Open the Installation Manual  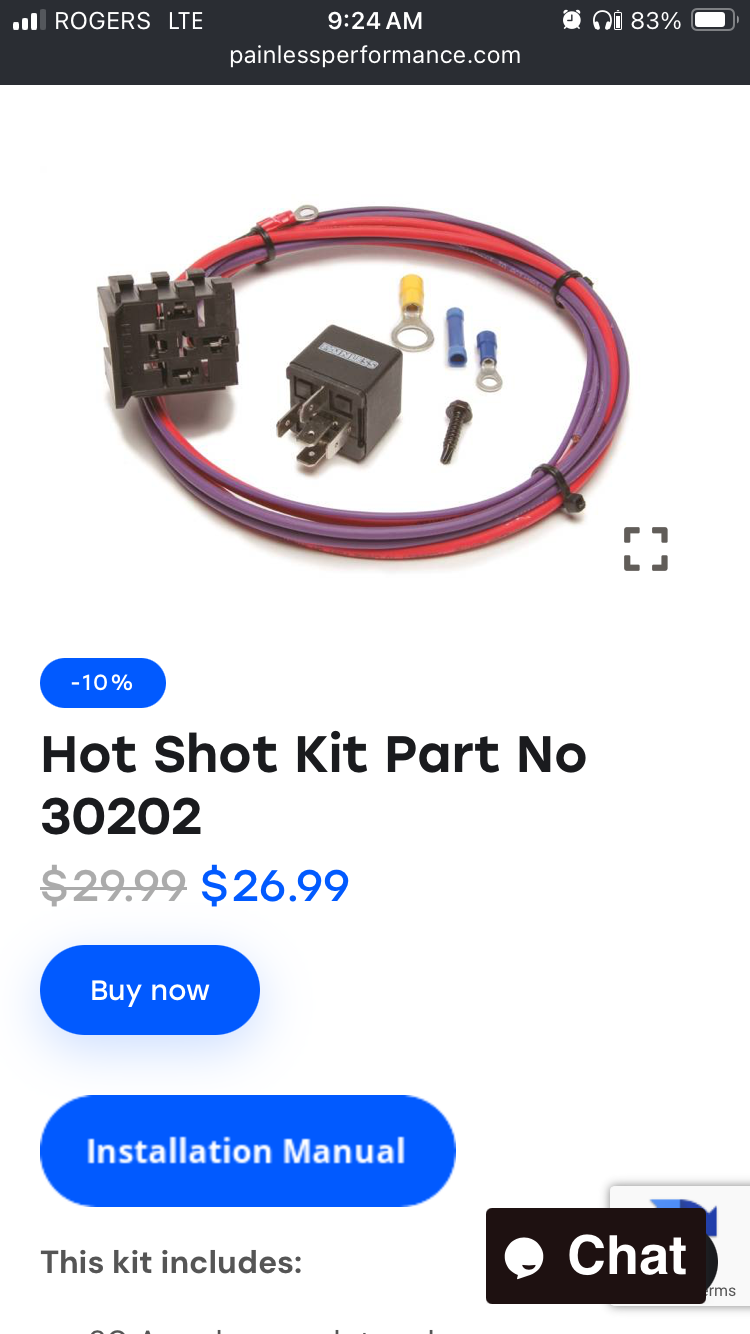(x=247, y=1151)
